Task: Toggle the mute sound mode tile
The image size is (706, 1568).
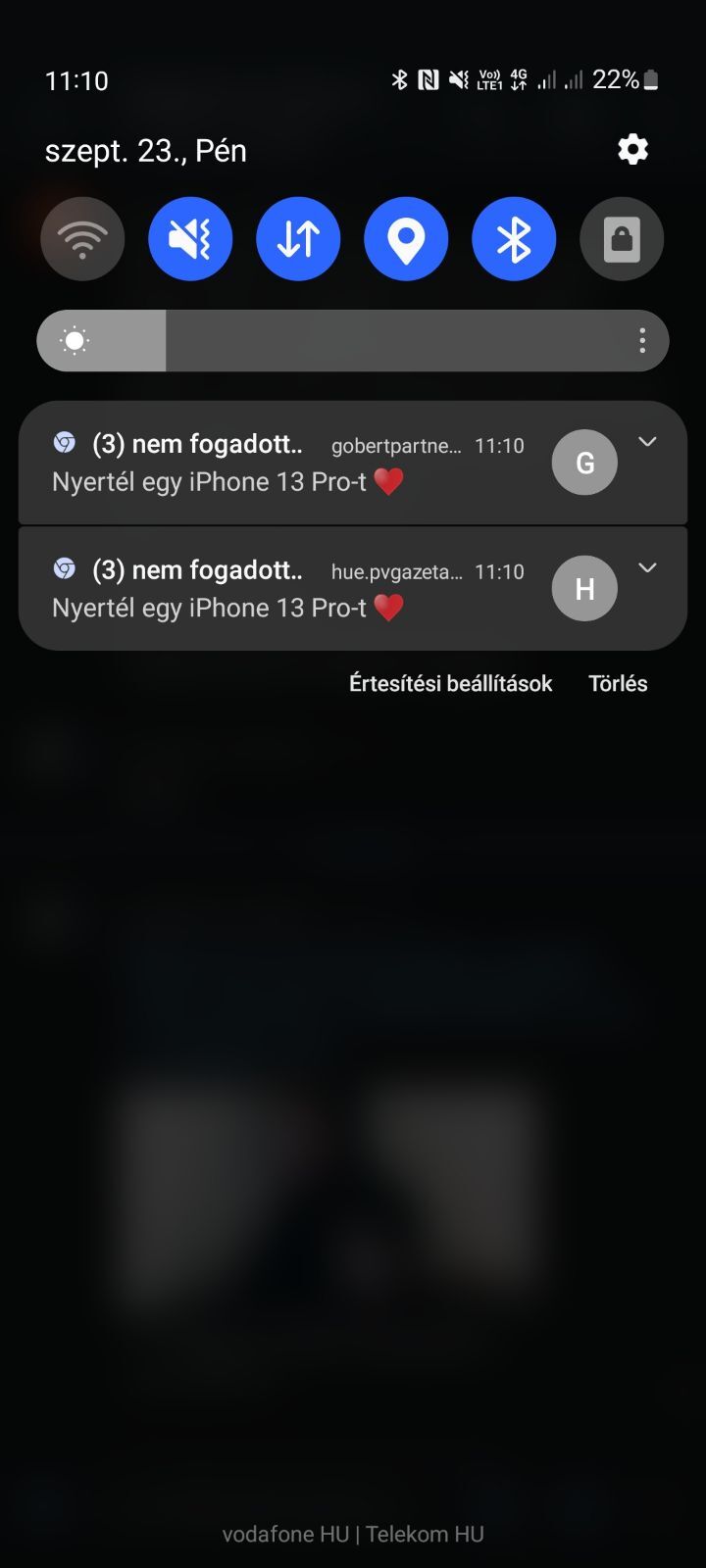Action: pyautogui.click(x=190, y=239)
